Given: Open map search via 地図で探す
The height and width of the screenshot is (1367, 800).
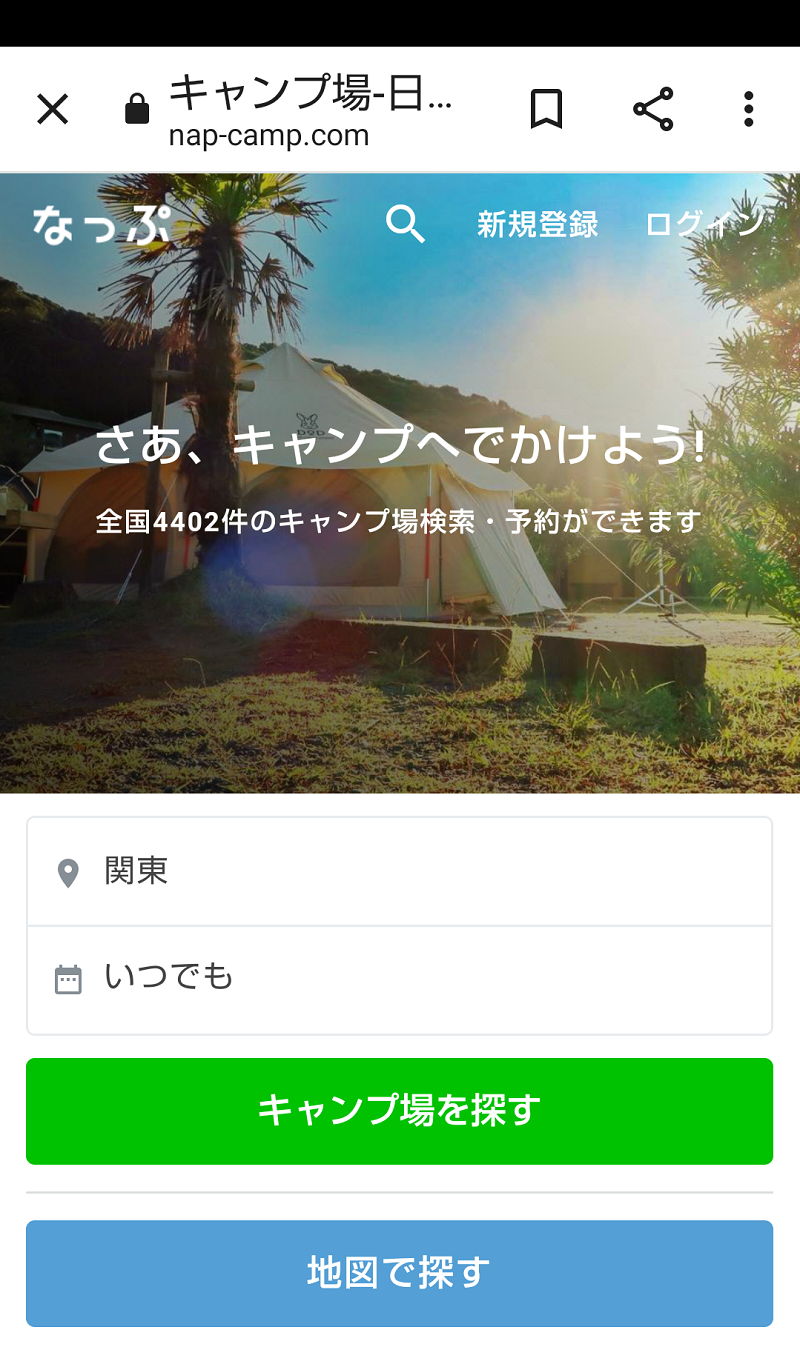Looking at the screenshot, I should tap(399, 1273).
